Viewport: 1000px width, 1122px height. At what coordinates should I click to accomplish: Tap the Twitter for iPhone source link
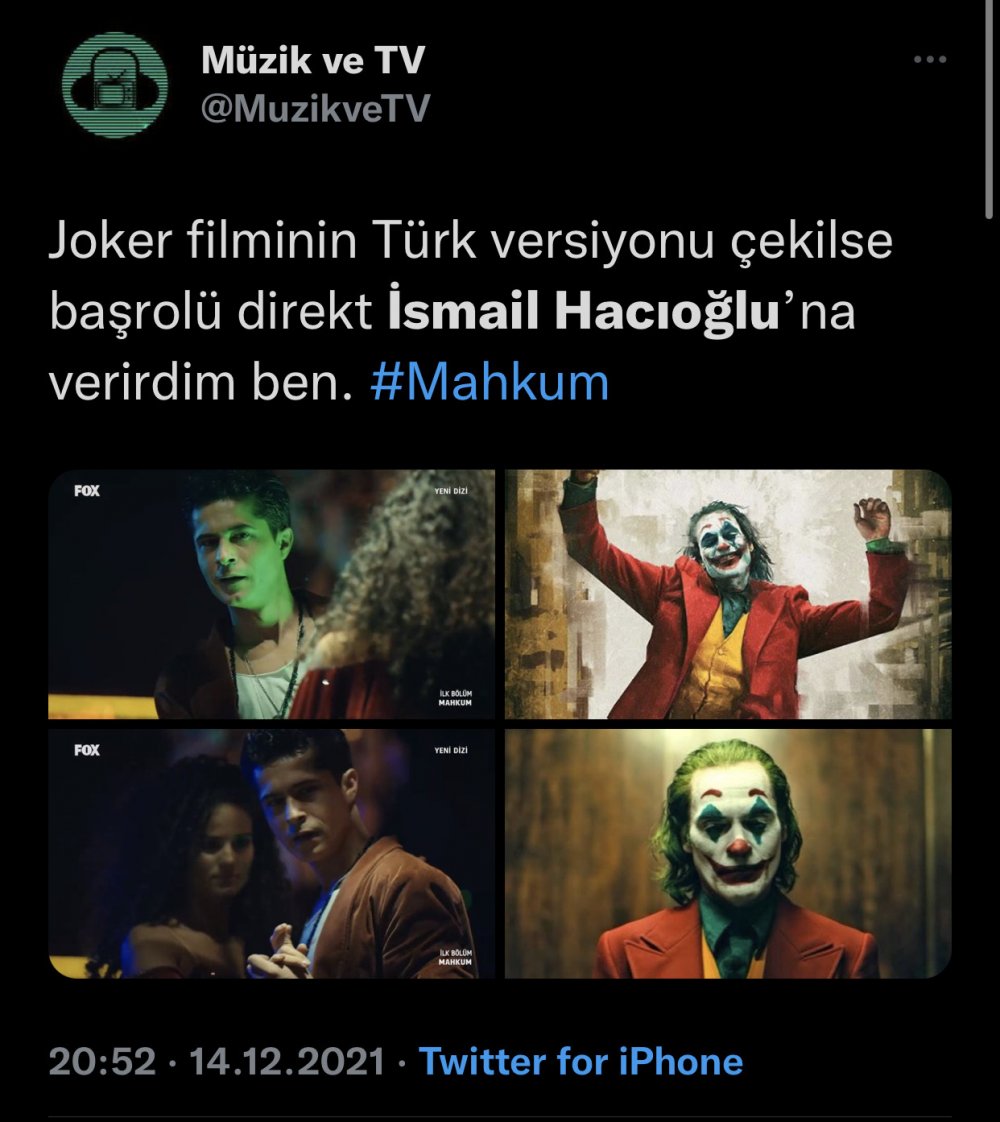pyautogui.click(x=580, y=1061)
